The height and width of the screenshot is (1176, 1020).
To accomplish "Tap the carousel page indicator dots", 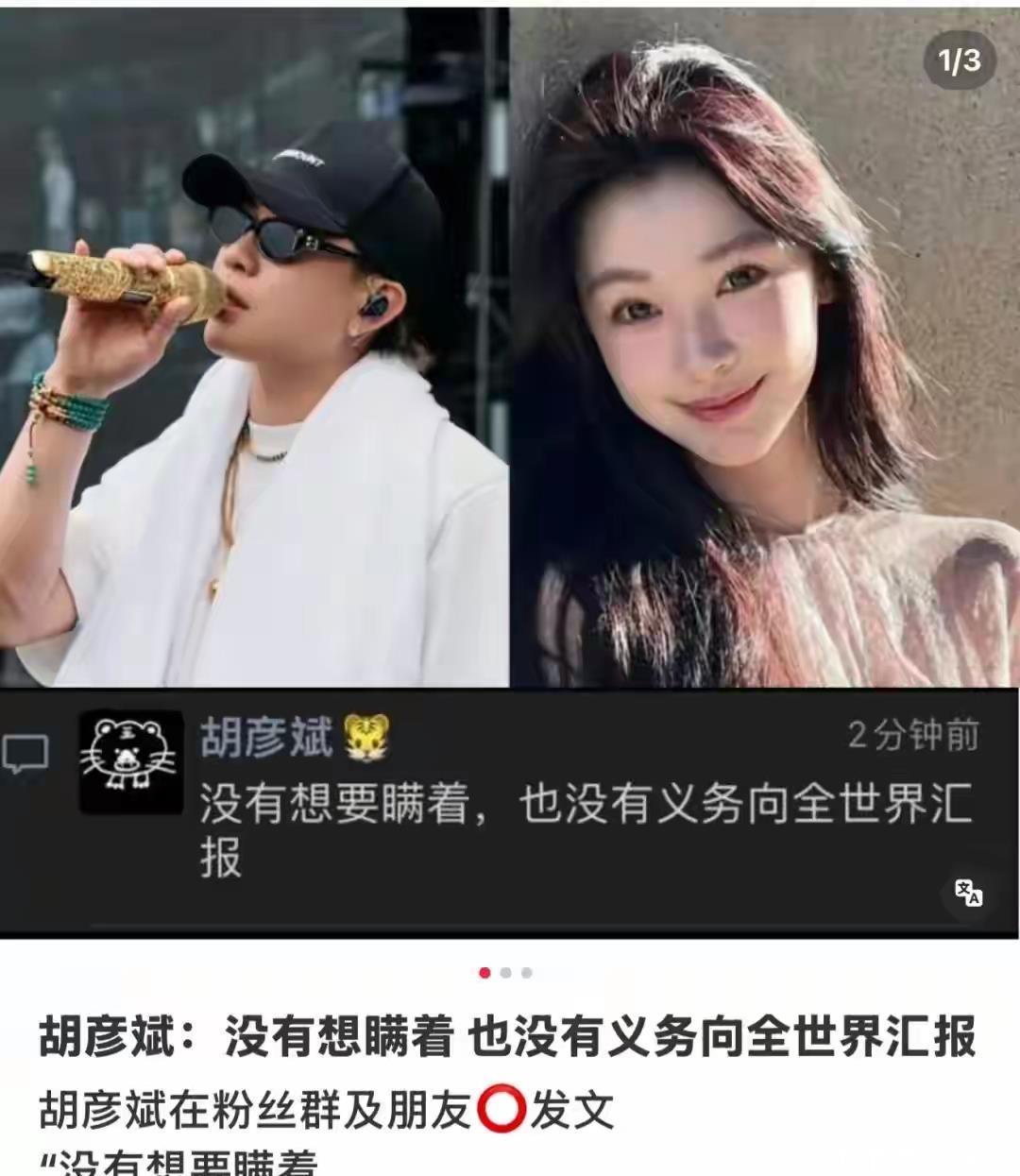I will click(x=506, y=973).
